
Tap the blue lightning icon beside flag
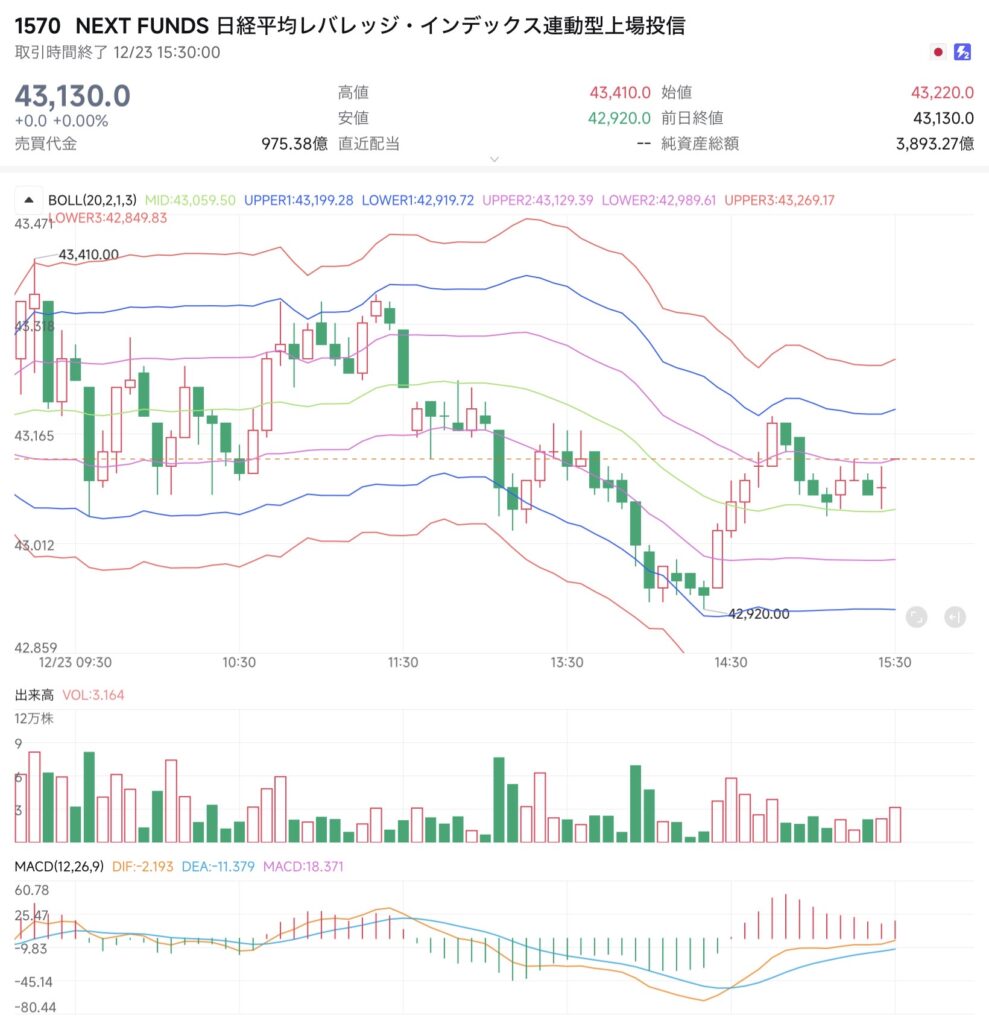(x=962, y=52)
